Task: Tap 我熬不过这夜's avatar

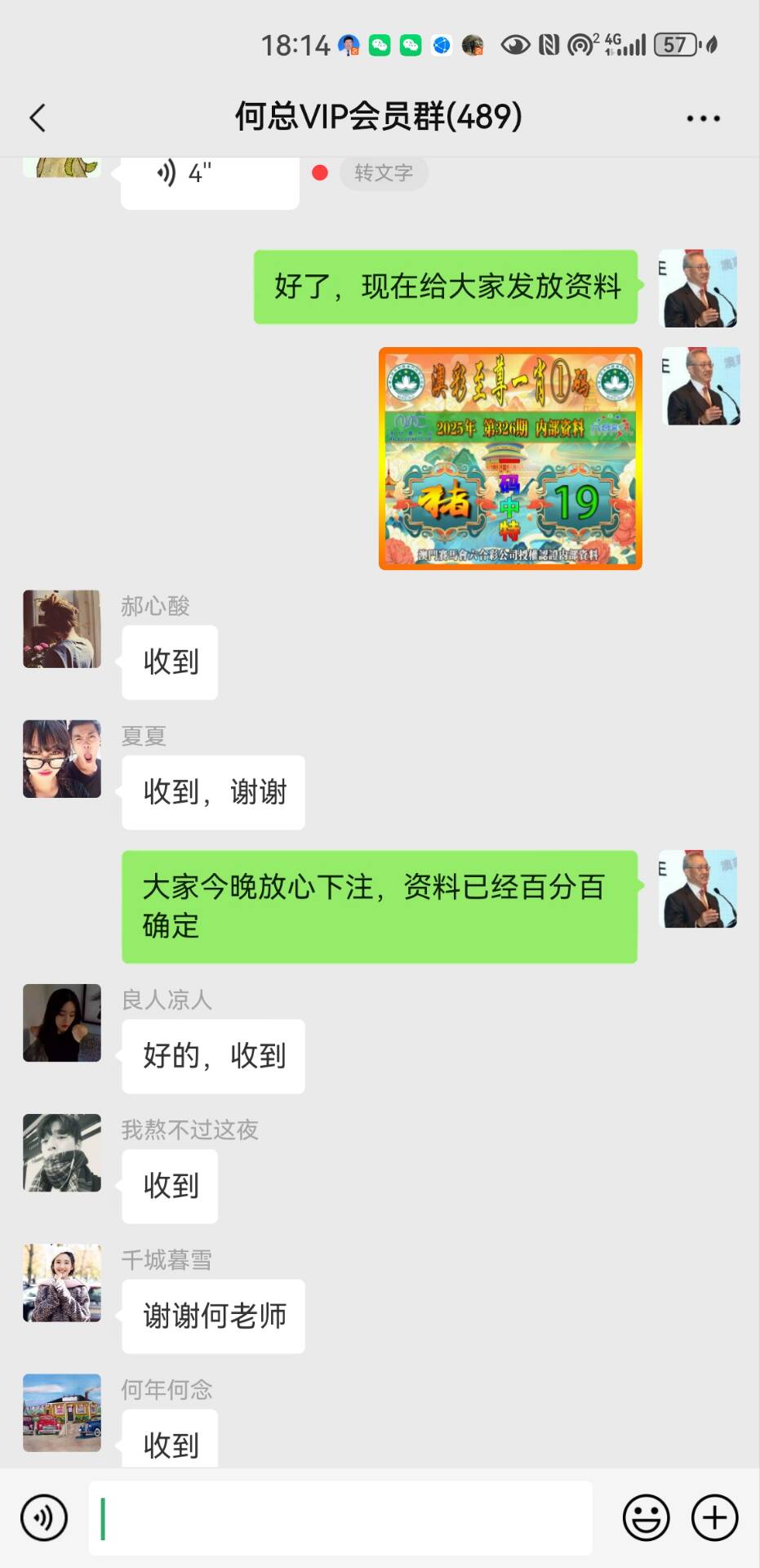Action: (x=62, y=1152)
